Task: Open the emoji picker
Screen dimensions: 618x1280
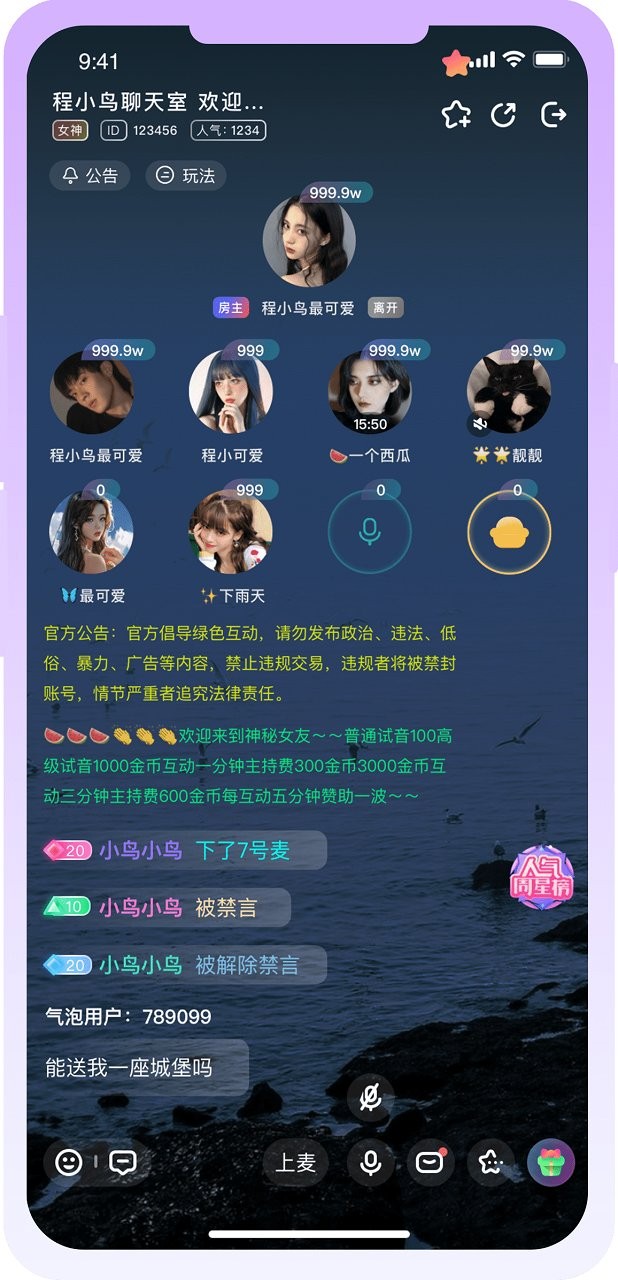Action: click(x=69, y=1162)
